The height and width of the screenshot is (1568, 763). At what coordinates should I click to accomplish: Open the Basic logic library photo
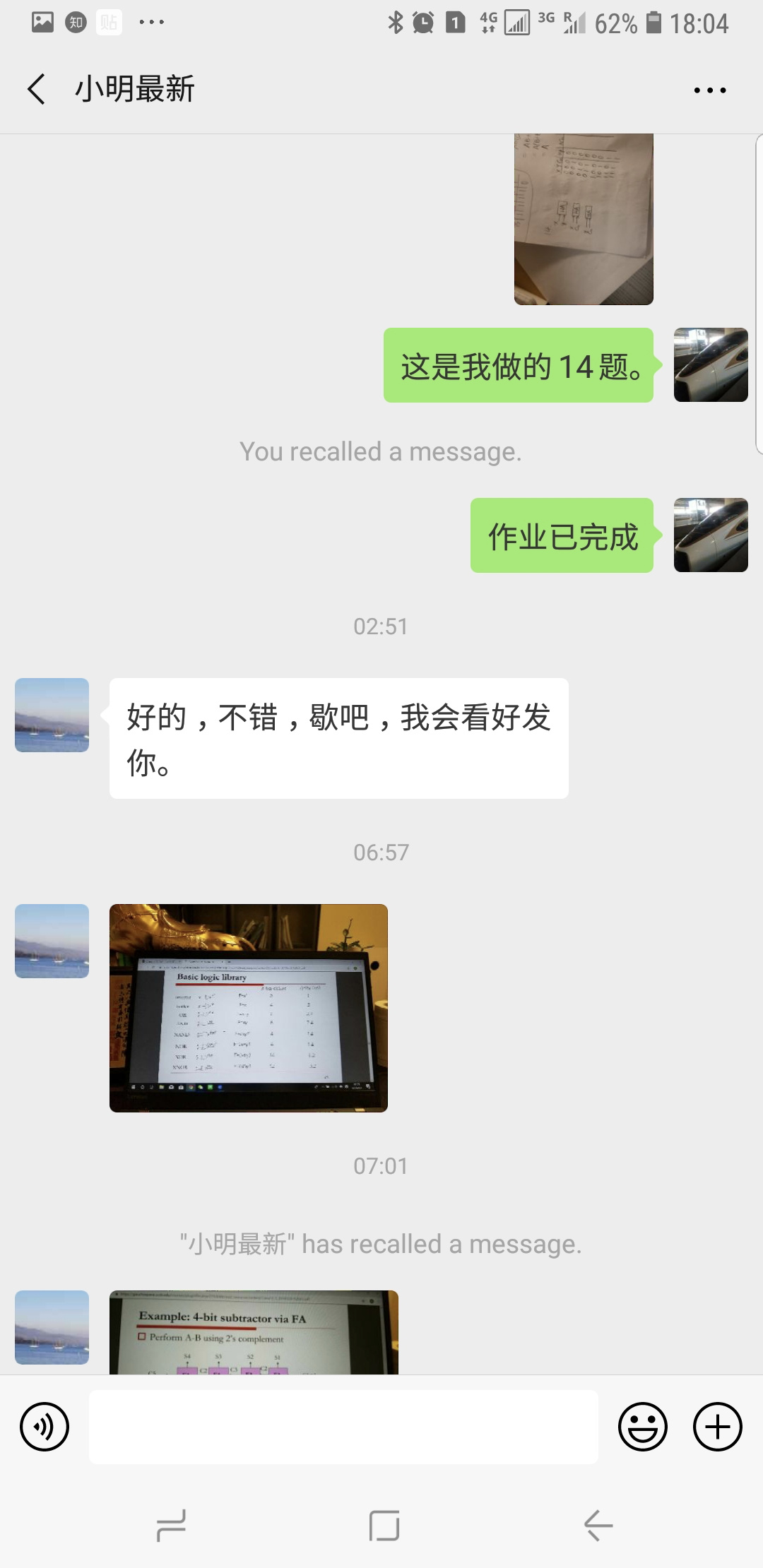[249, 1008]
